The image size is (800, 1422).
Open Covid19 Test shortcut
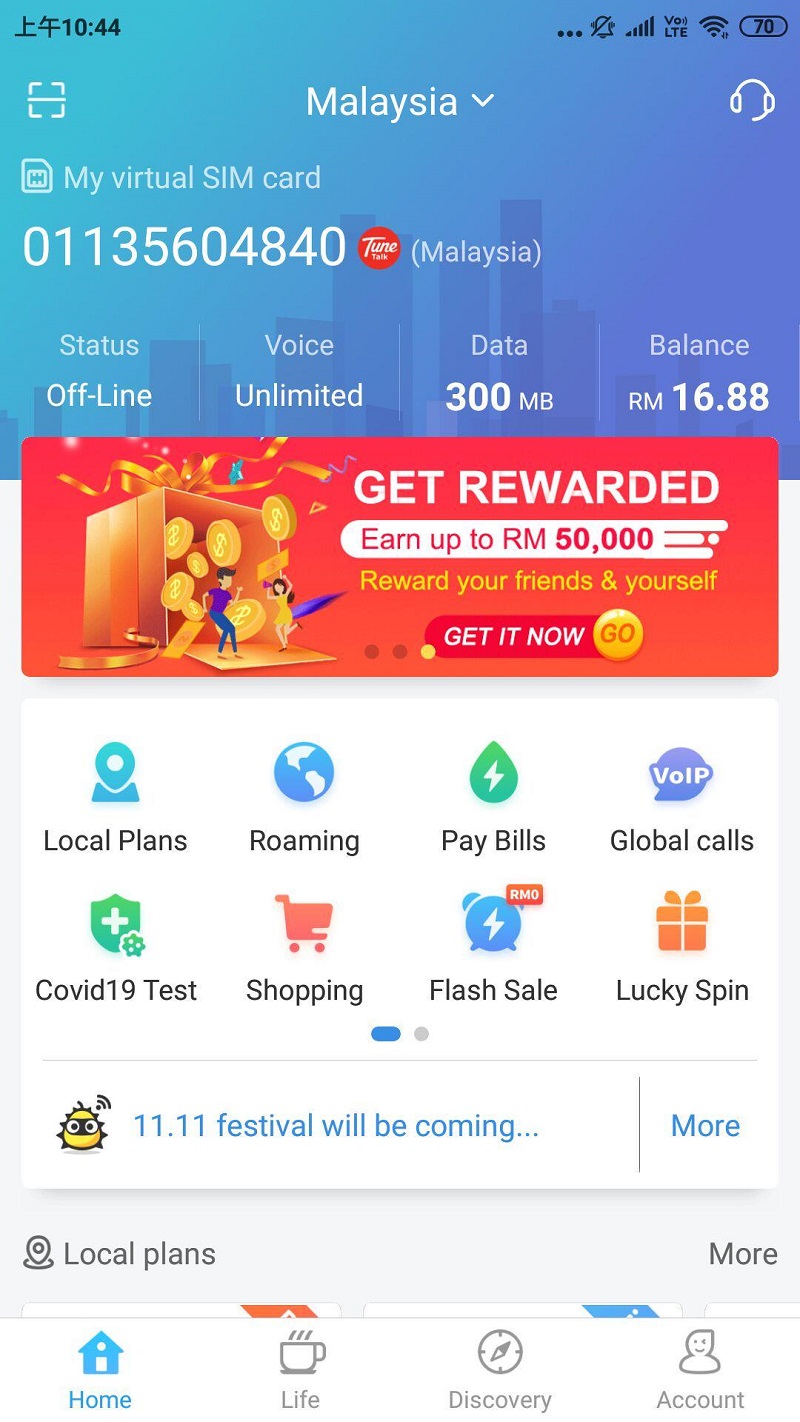(x=116, y=947)
